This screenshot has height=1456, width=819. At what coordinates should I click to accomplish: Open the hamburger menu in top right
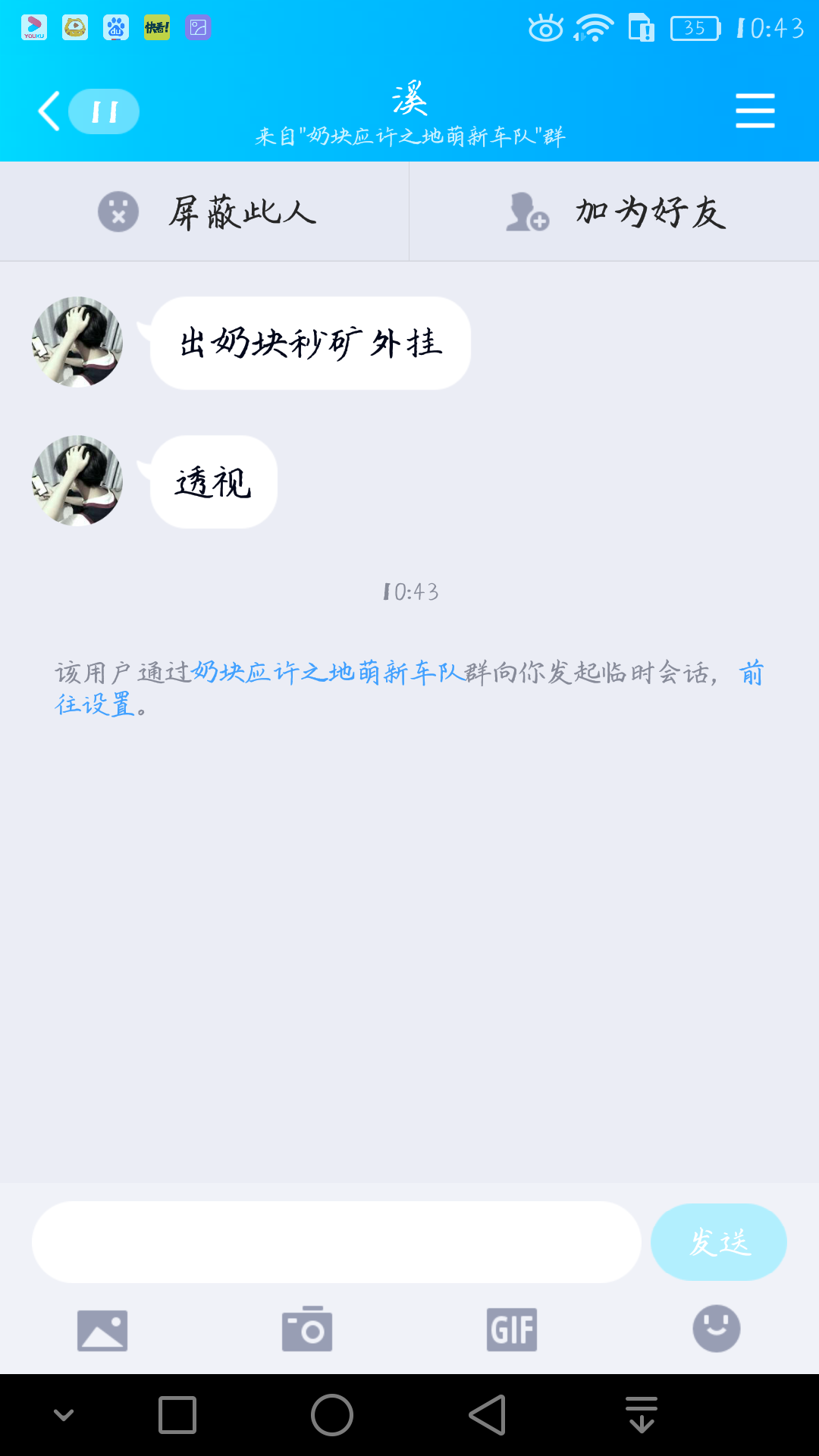coord(755,110)
